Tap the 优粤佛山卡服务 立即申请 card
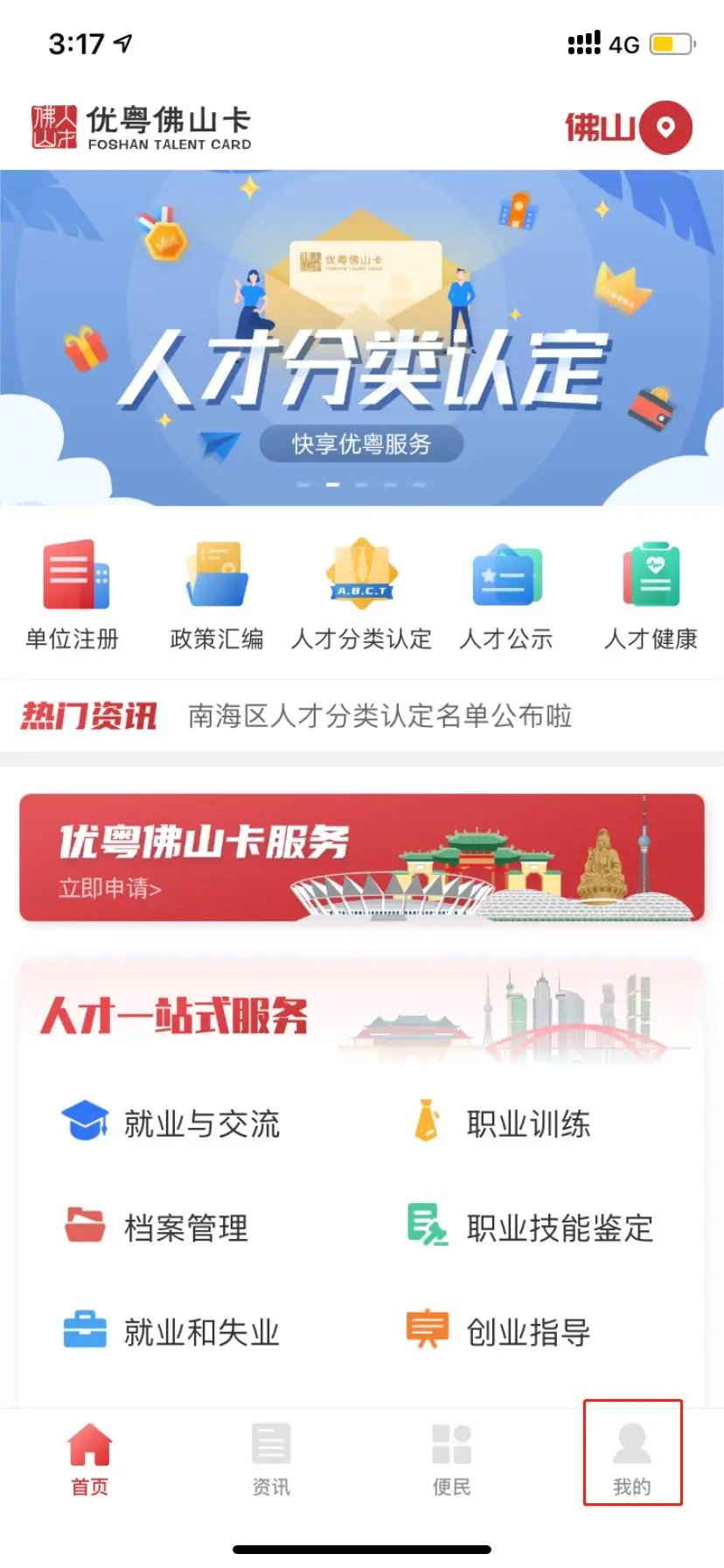This screenshot has width=724, height=1568. [x=362, y=857]
